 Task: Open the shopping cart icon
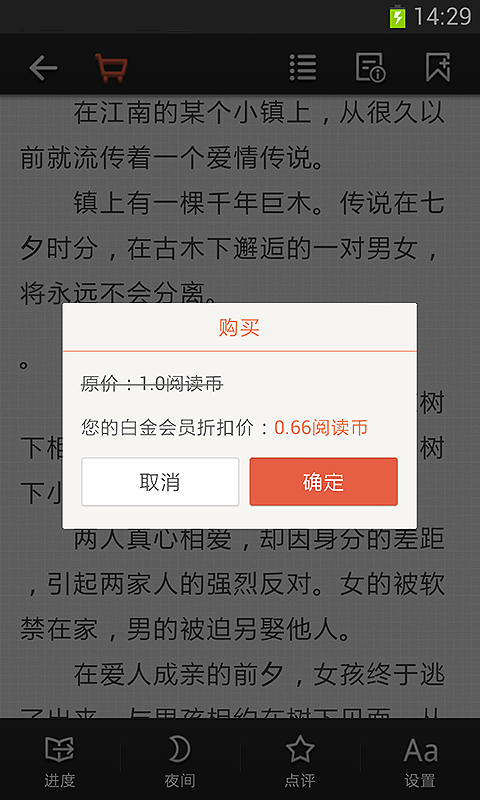111,68
